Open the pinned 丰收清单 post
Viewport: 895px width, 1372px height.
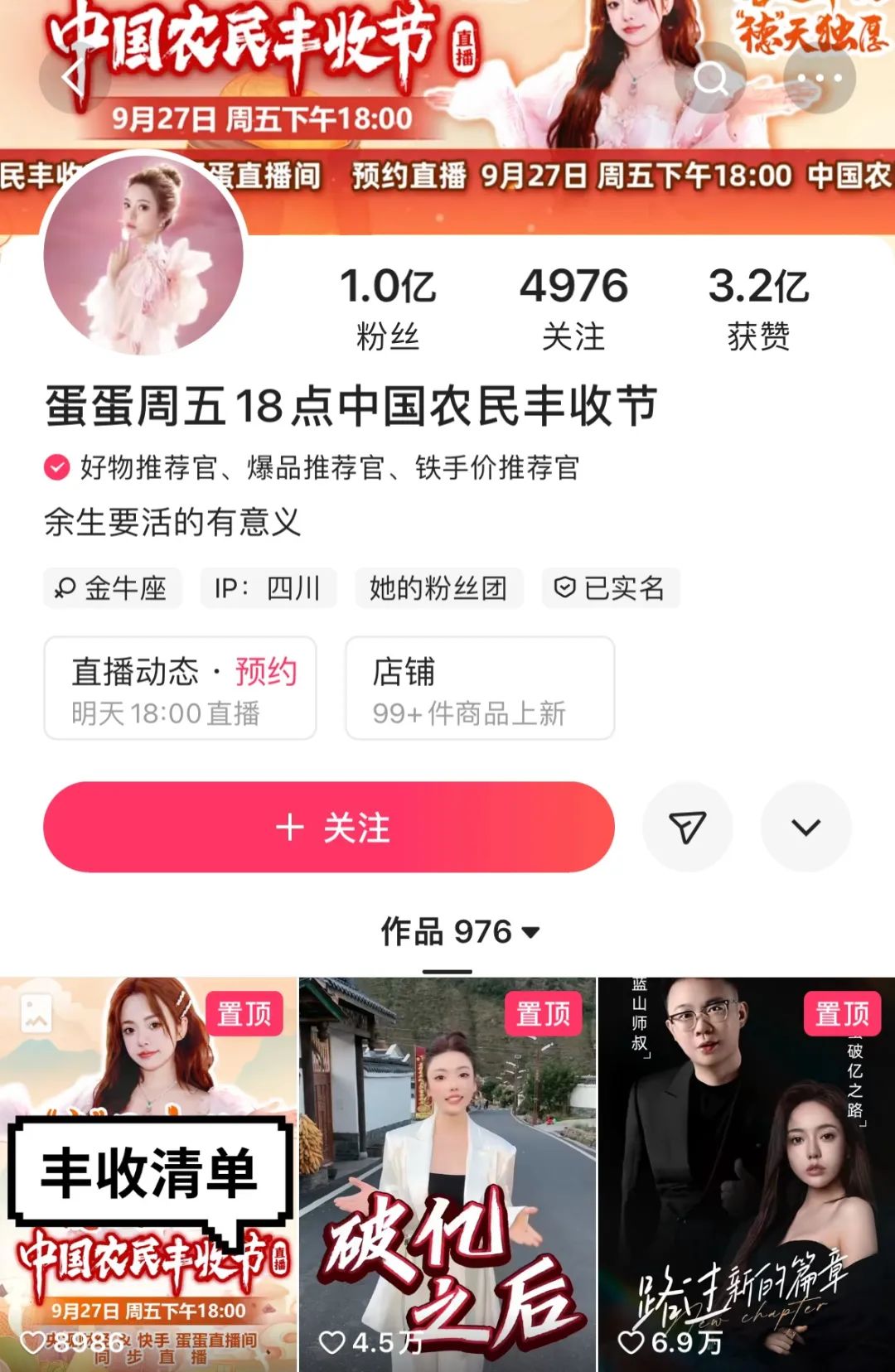(x=148, y=1174)
